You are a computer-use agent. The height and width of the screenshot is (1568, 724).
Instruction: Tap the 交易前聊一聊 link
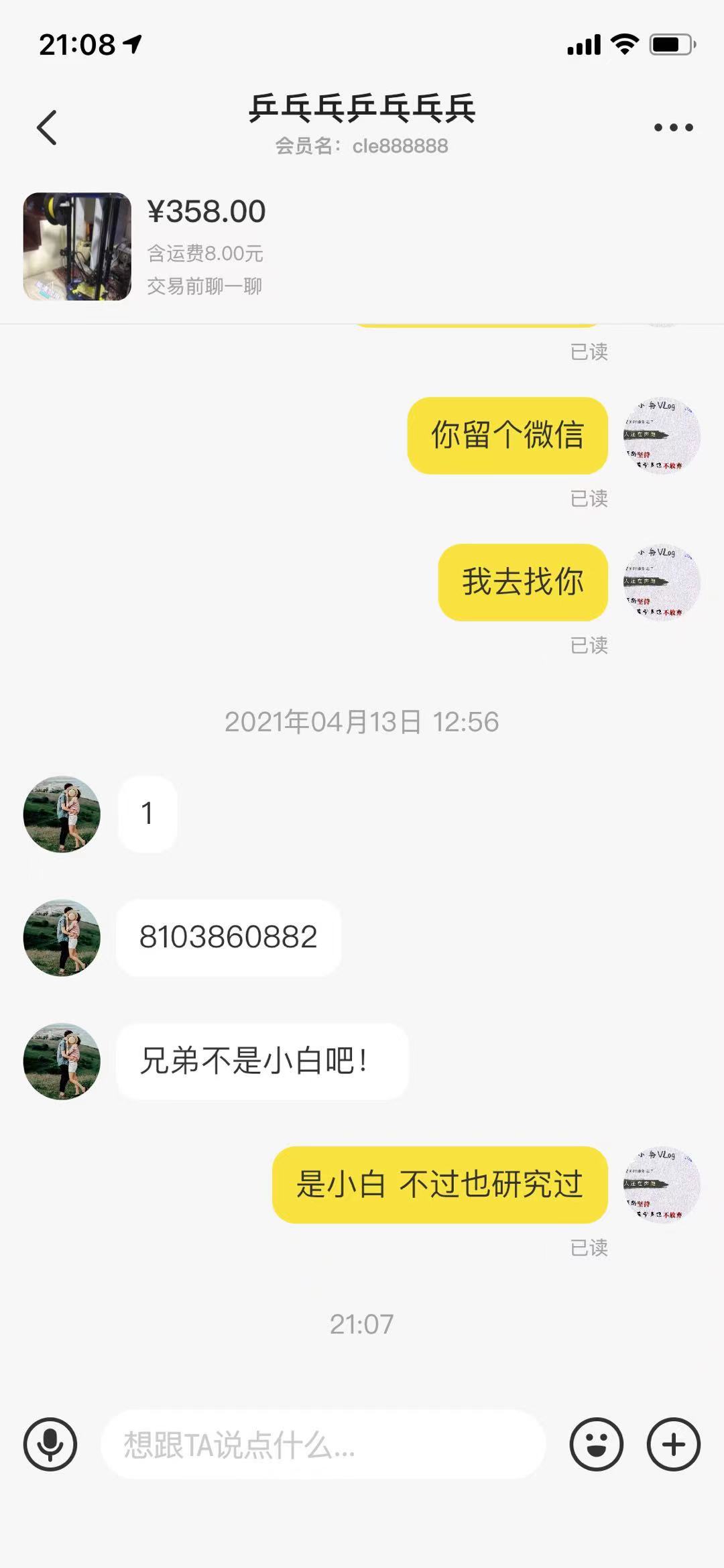(204, 287)
